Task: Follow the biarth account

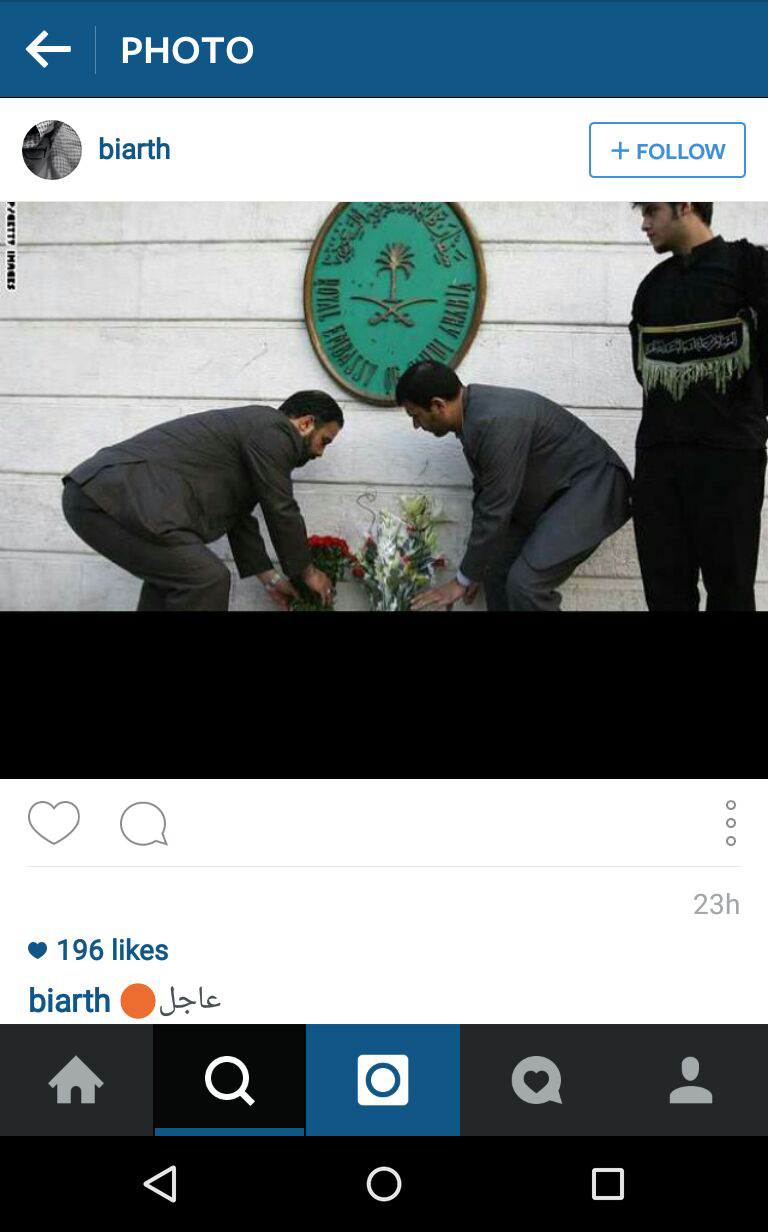Action: [x=667, y=150]
